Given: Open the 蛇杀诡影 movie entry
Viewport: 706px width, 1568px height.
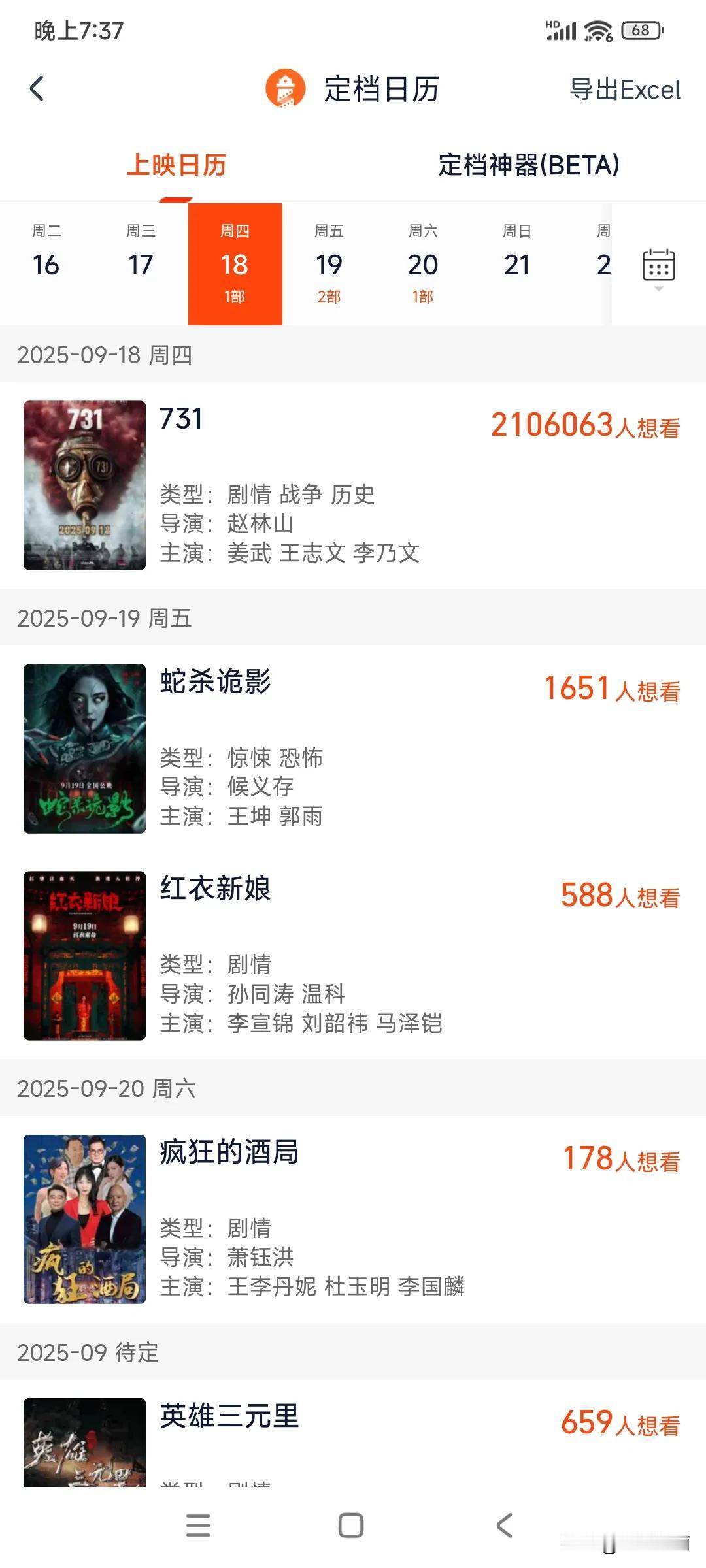Looking at the screenshot, I should tap(353, 749).
